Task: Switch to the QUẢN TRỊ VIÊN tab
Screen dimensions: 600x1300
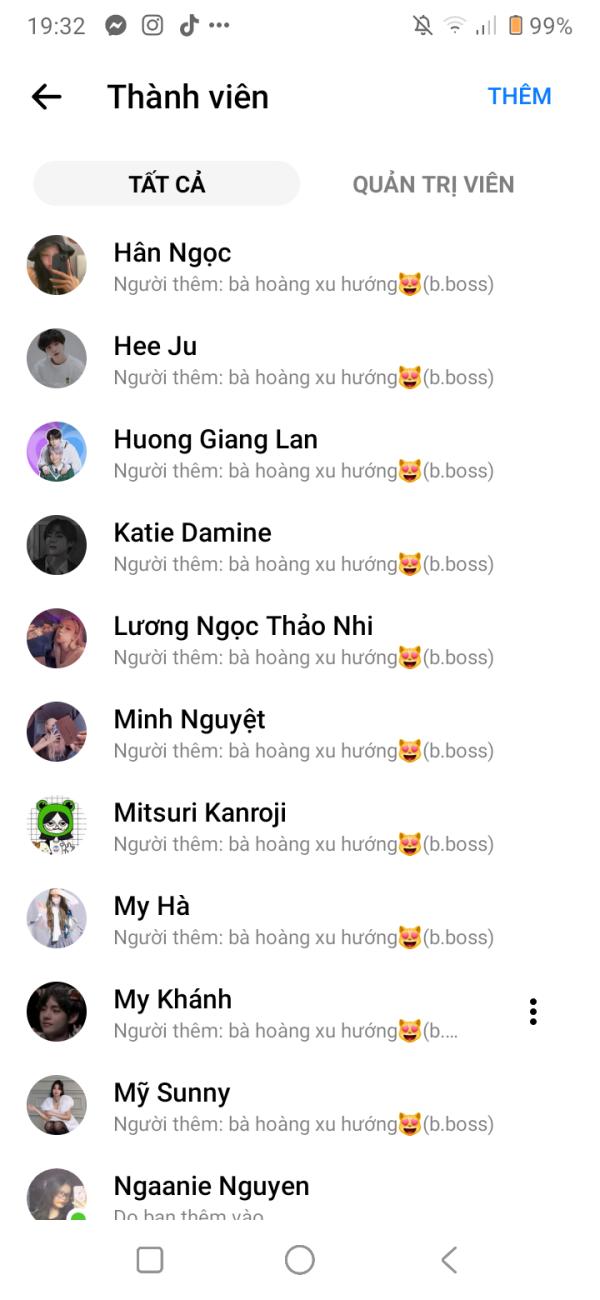Action: (433, 184)
